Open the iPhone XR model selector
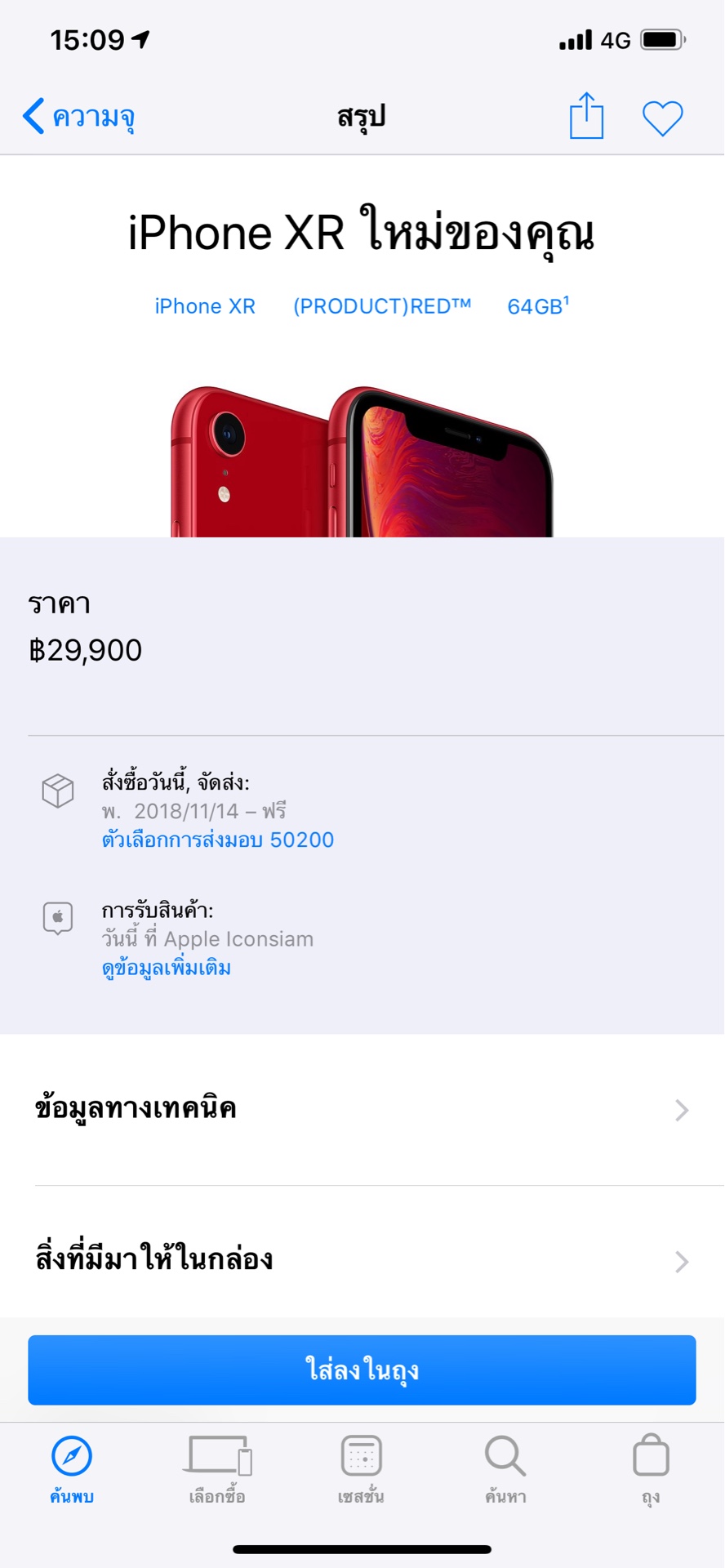 [x=205, y=306]
